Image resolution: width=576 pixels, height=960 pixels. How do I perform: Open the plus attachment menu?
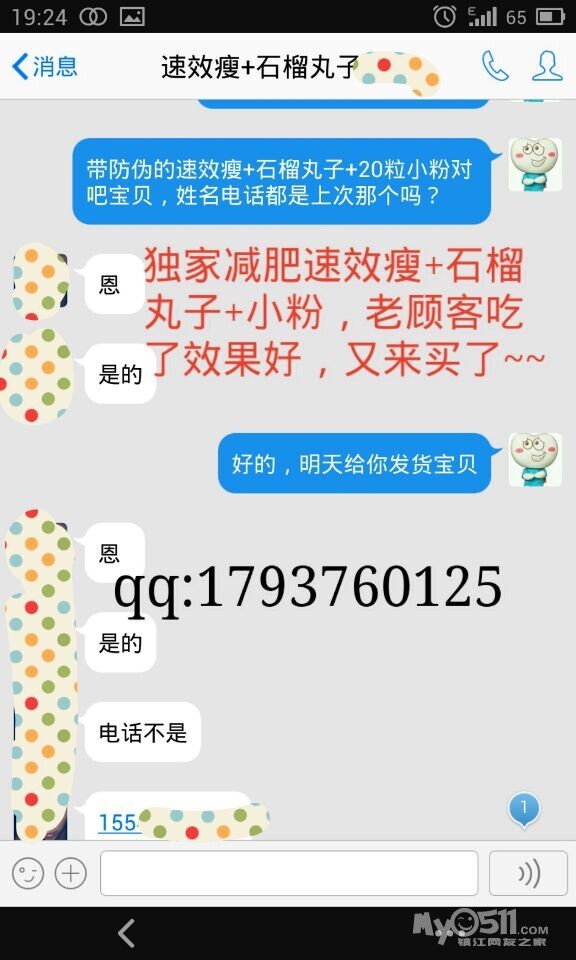click(x=71, y=874)
